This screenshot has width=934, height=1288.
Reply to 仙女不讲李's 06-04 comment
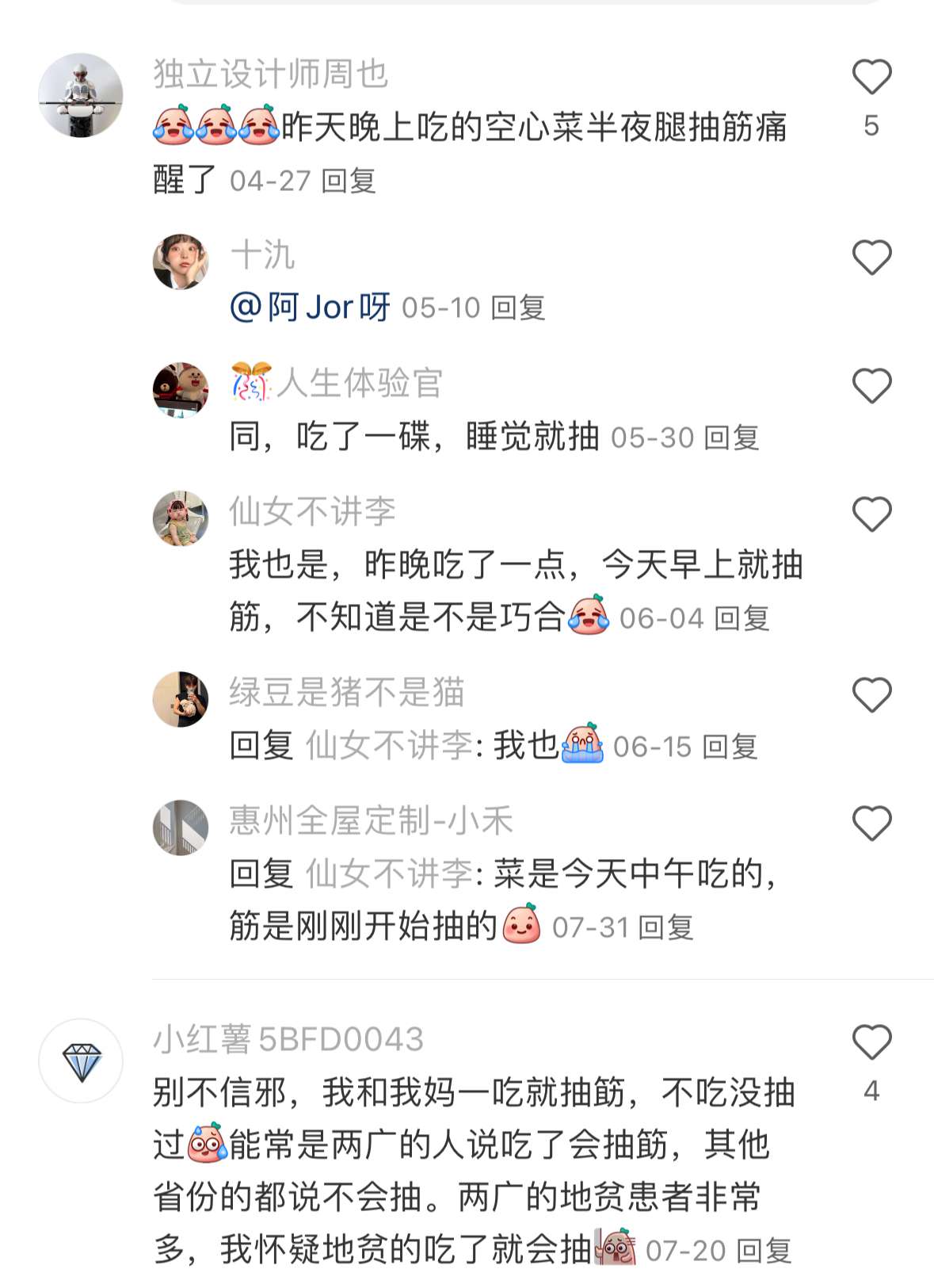pos(741,618)
